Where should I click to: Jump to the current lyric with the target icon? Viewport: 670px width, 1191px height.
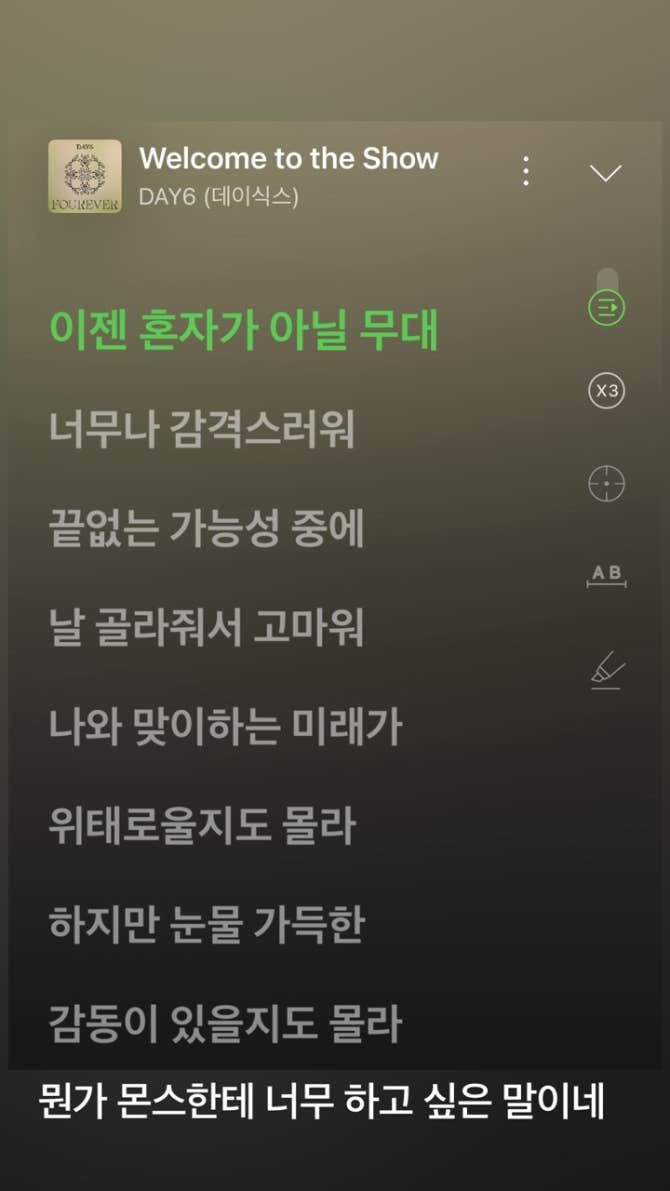[606, 485]
